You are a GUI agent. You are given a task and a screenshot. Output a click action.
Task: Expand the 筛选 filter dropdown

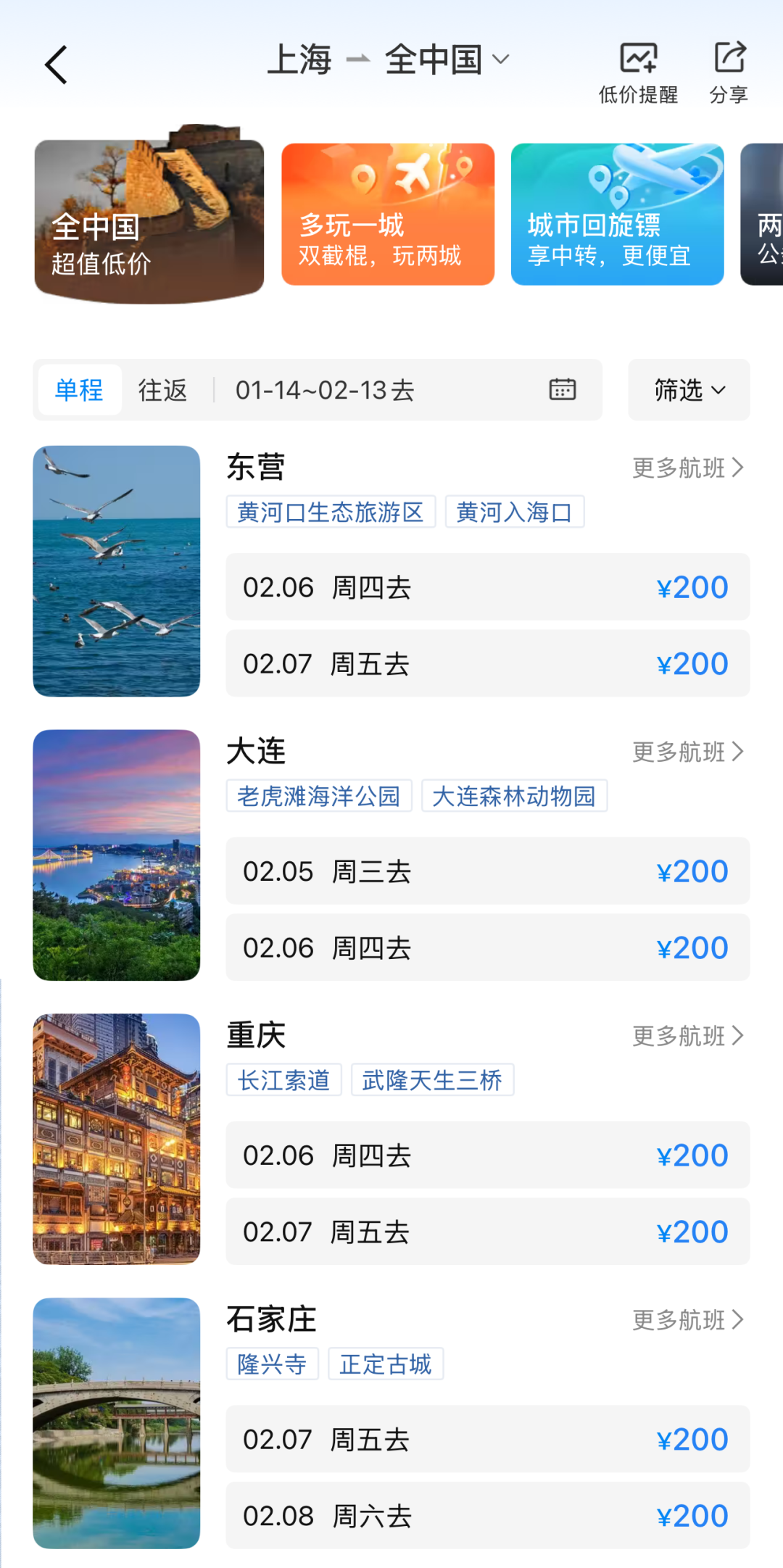coord(689,390)
